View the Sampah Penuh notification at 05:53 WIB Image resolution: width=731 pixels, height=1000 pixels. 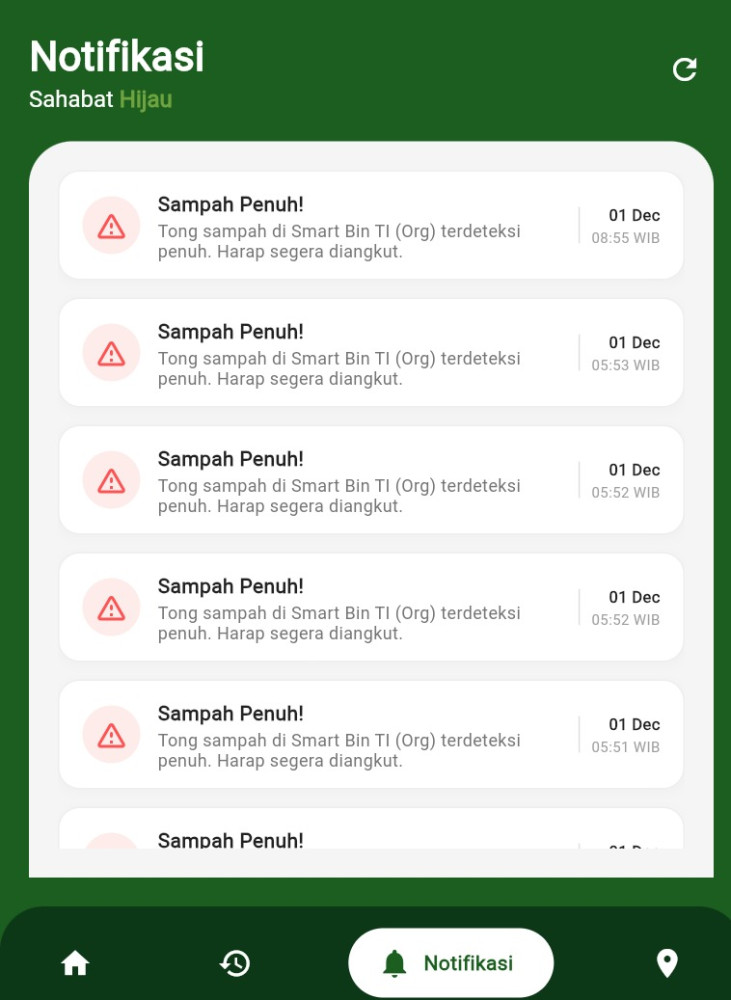click(371, 352)
